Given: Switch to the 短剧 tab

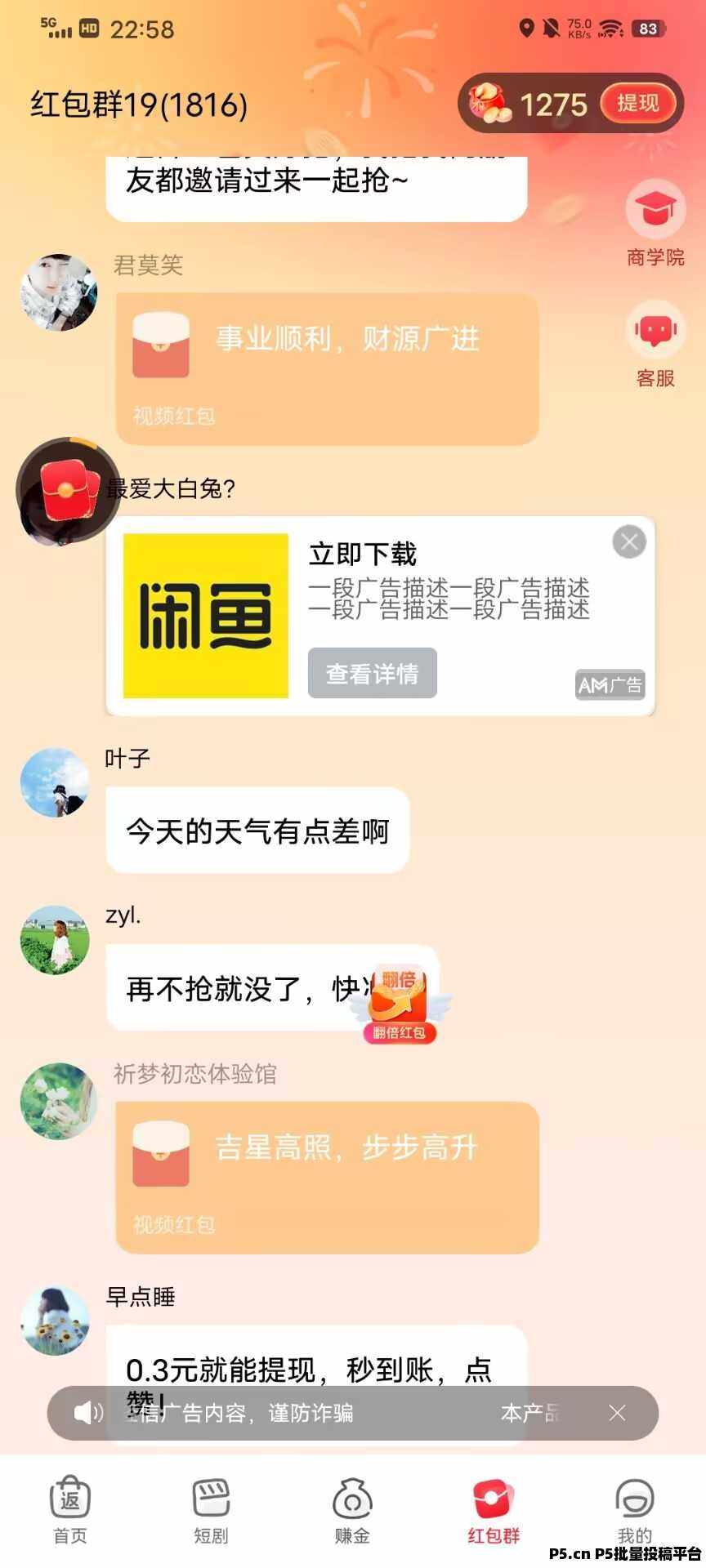Looking at the screenshot, I should pos(211,1511).
